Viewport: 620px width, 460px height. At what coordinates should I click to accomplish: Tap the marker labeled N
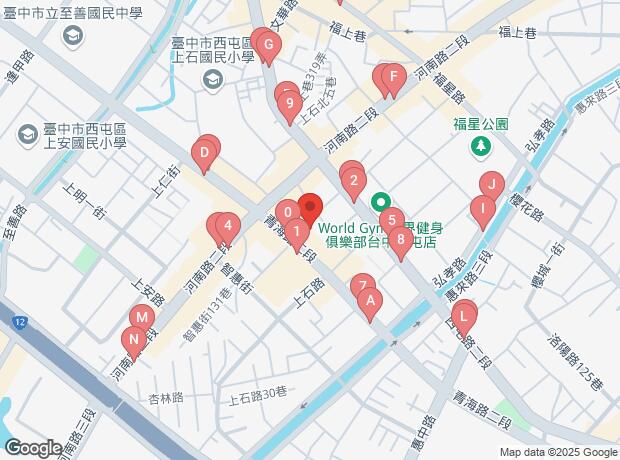(134, 340)
